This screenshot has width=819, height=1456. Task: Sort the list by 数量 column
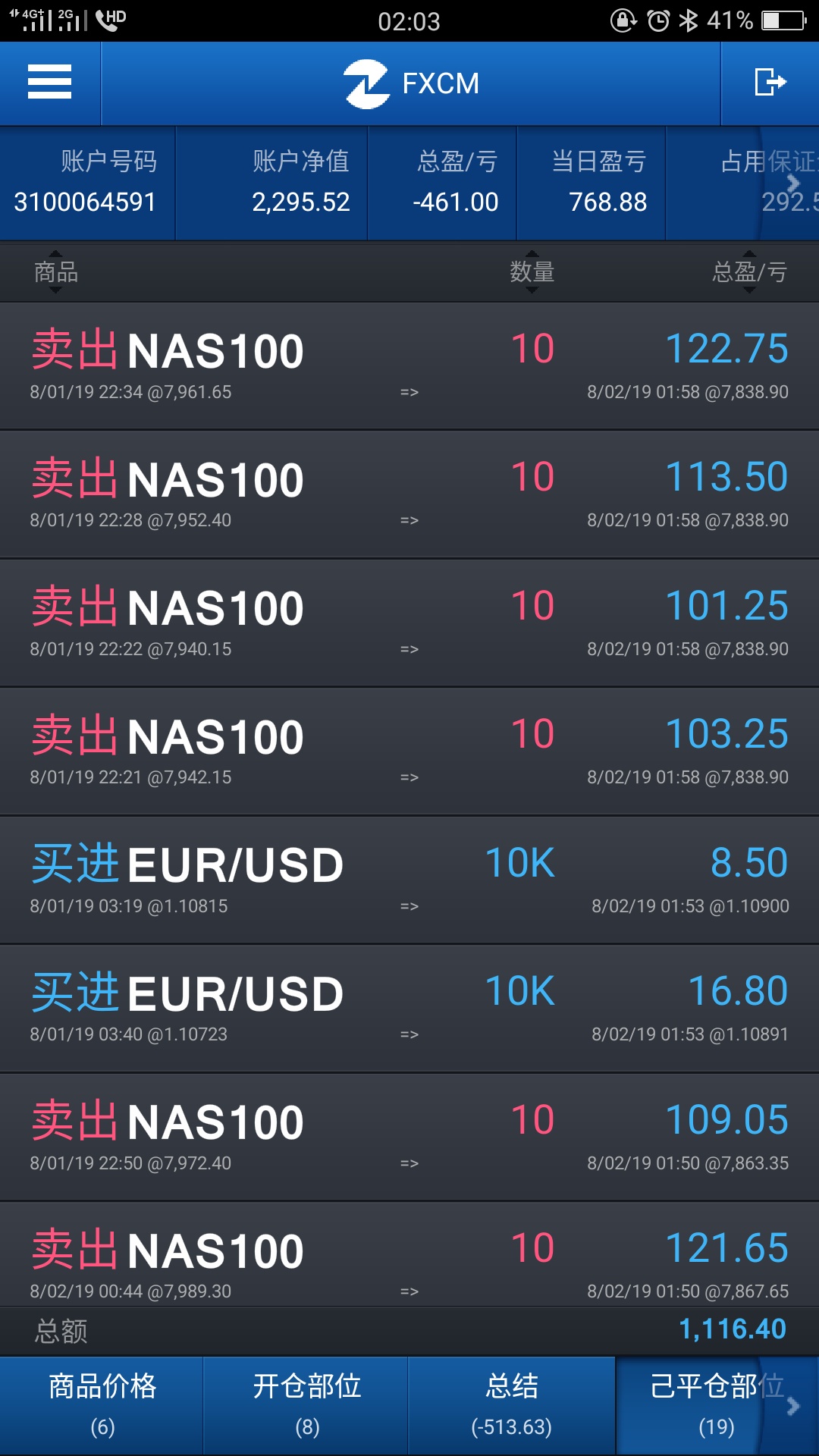pos(532,271)
